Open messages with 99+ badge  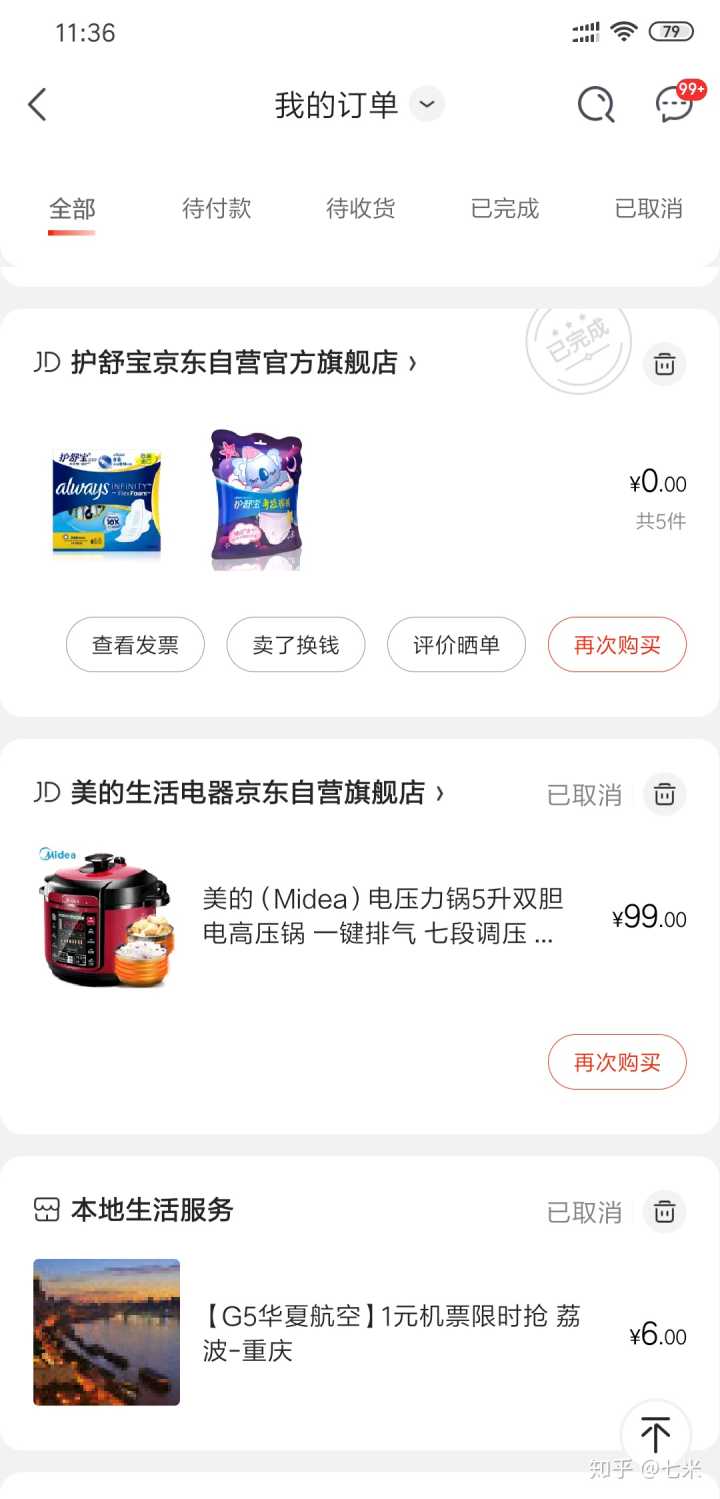[x=675, y=104]
